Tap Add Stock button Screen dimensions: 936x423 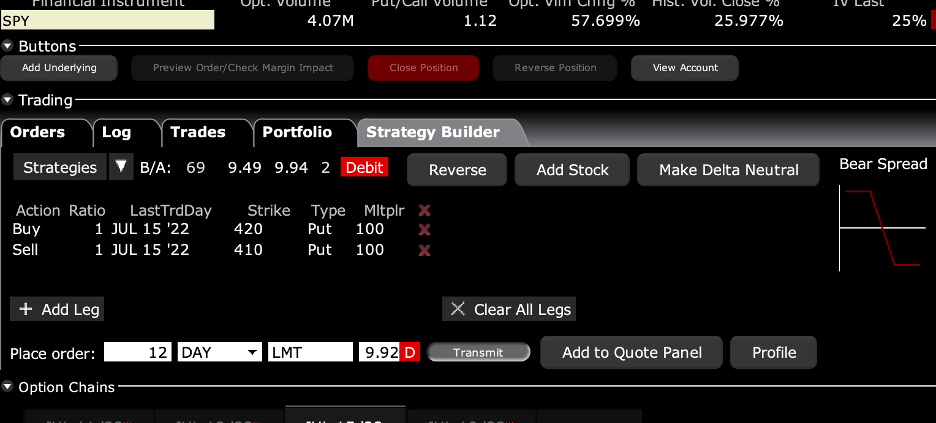(572, 170)
